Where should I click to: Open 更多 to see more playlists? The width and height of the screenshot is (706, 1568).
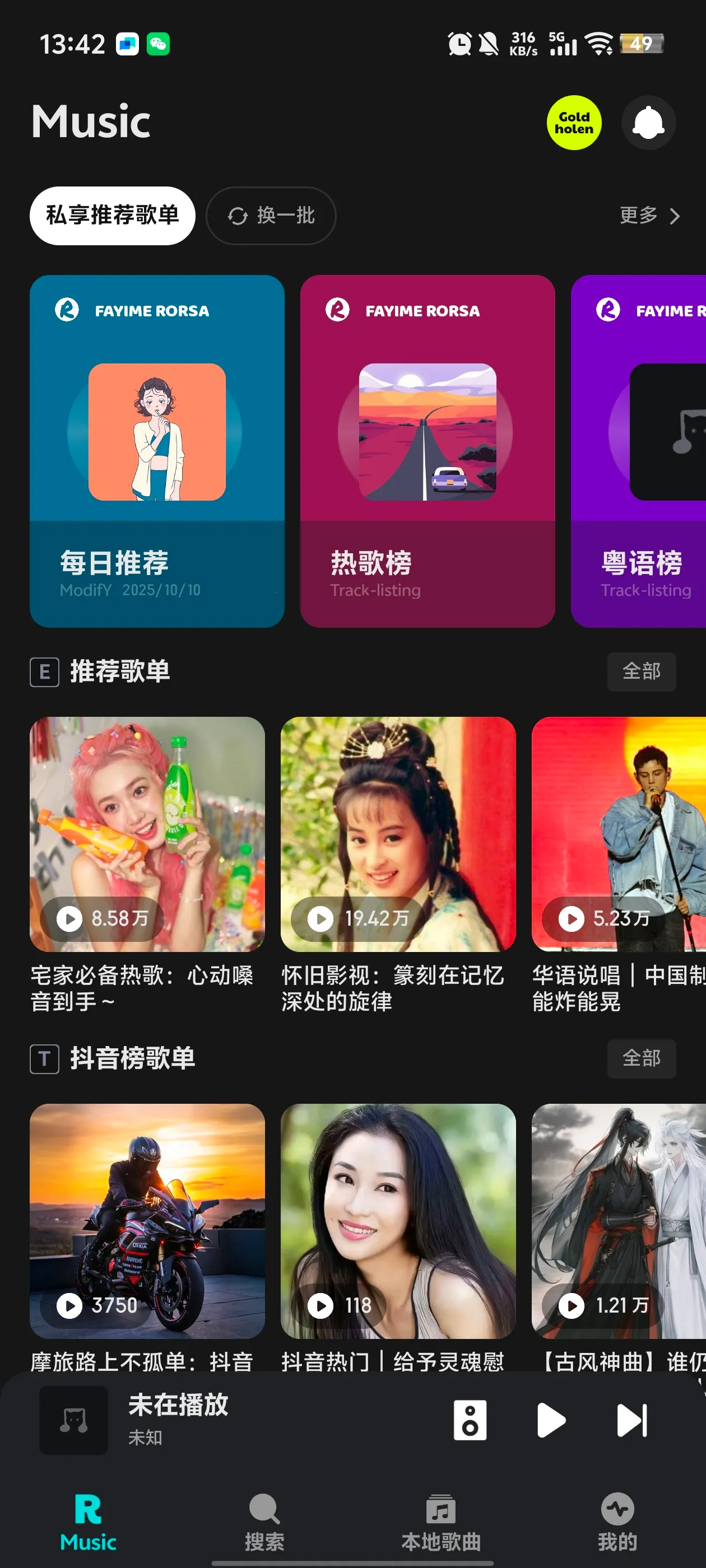[x=649, y=216]
